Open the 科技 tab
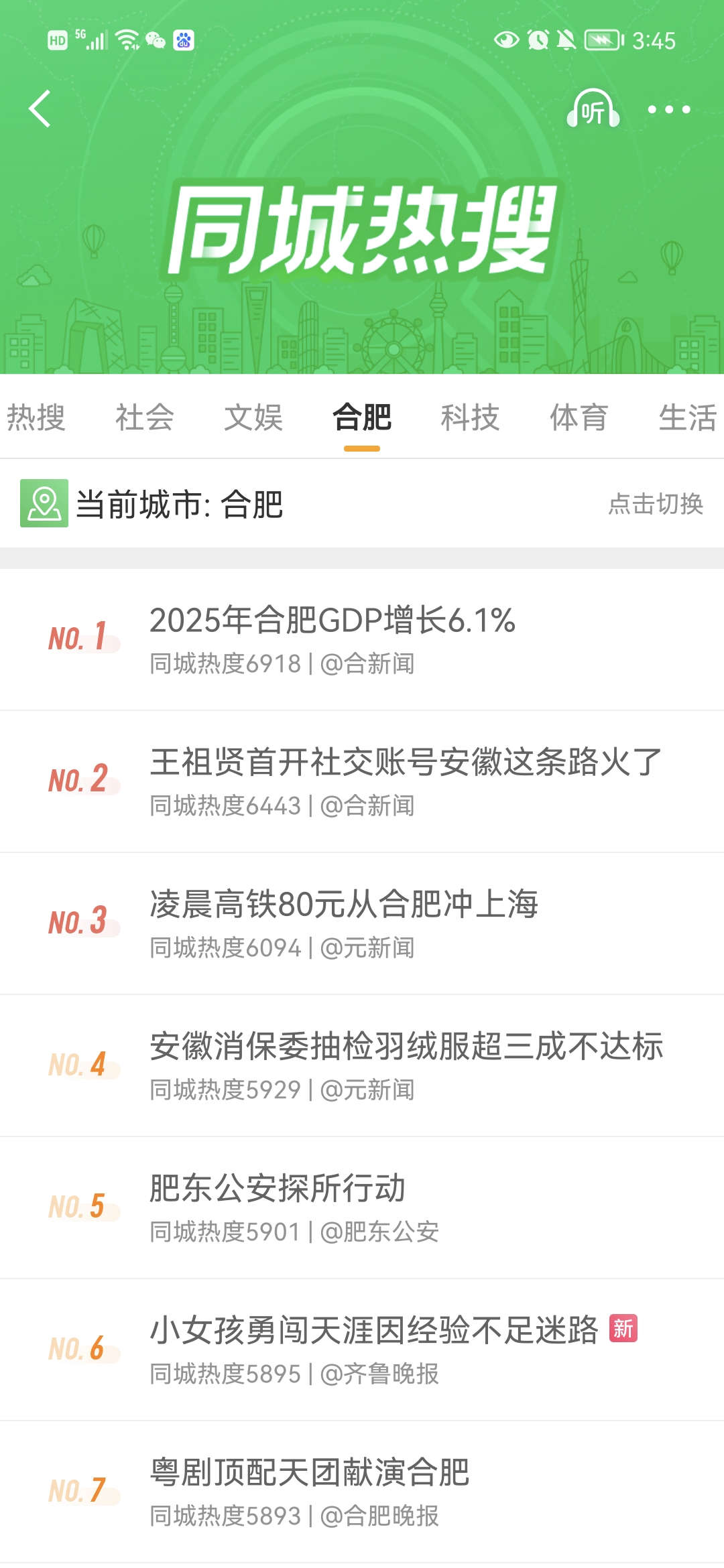 coord(471,417)
